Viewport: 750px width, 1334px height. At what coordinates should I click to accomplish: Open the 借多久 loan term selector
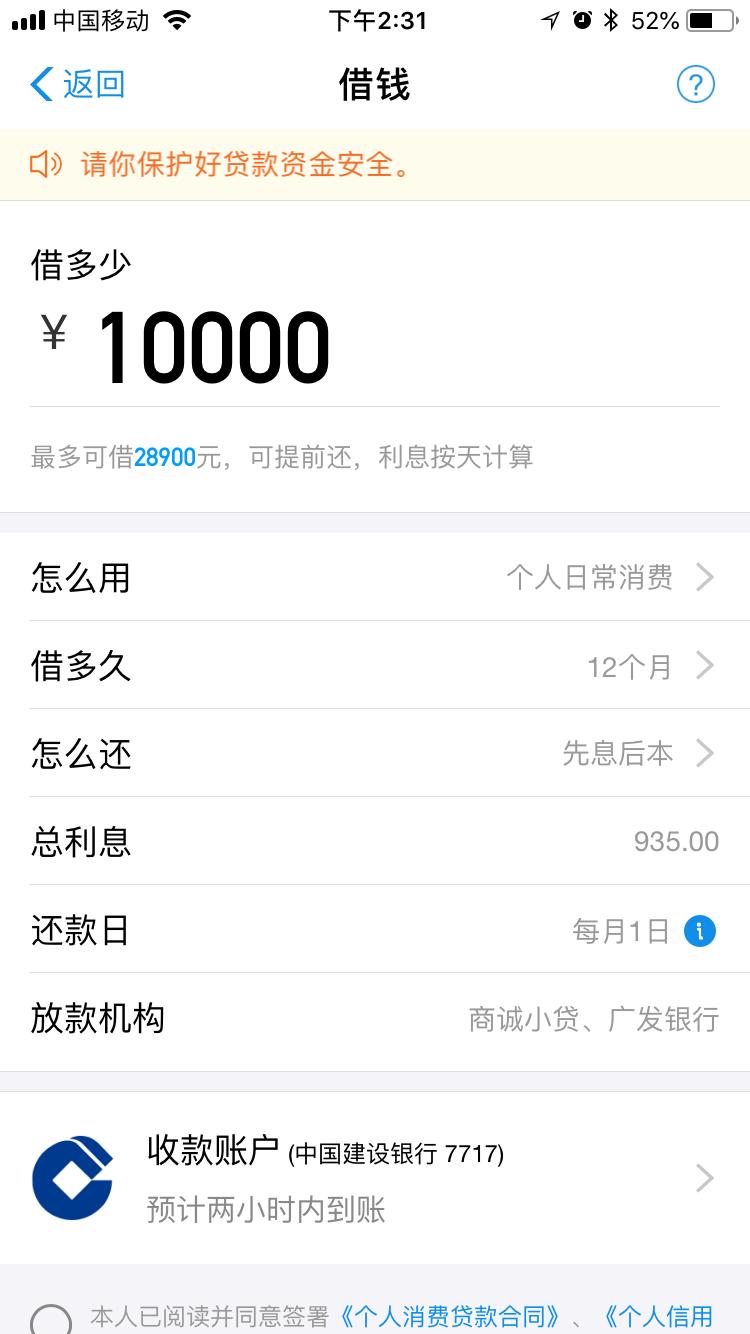pyautogui.click(x=375, y=665)
